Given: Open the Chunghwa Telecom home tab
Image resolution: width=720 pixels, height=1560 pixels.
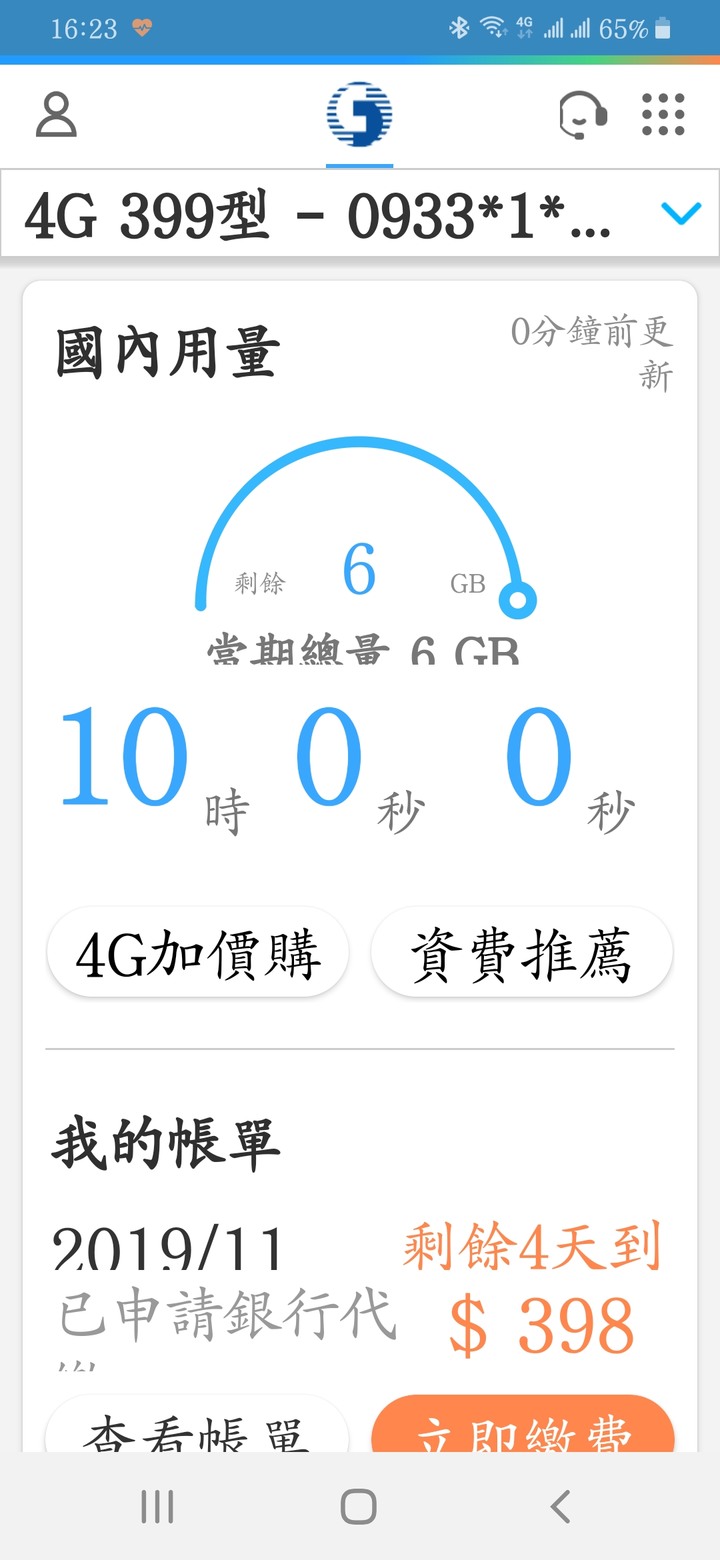Looking at the screenshot, I should (x=359, y=115).
